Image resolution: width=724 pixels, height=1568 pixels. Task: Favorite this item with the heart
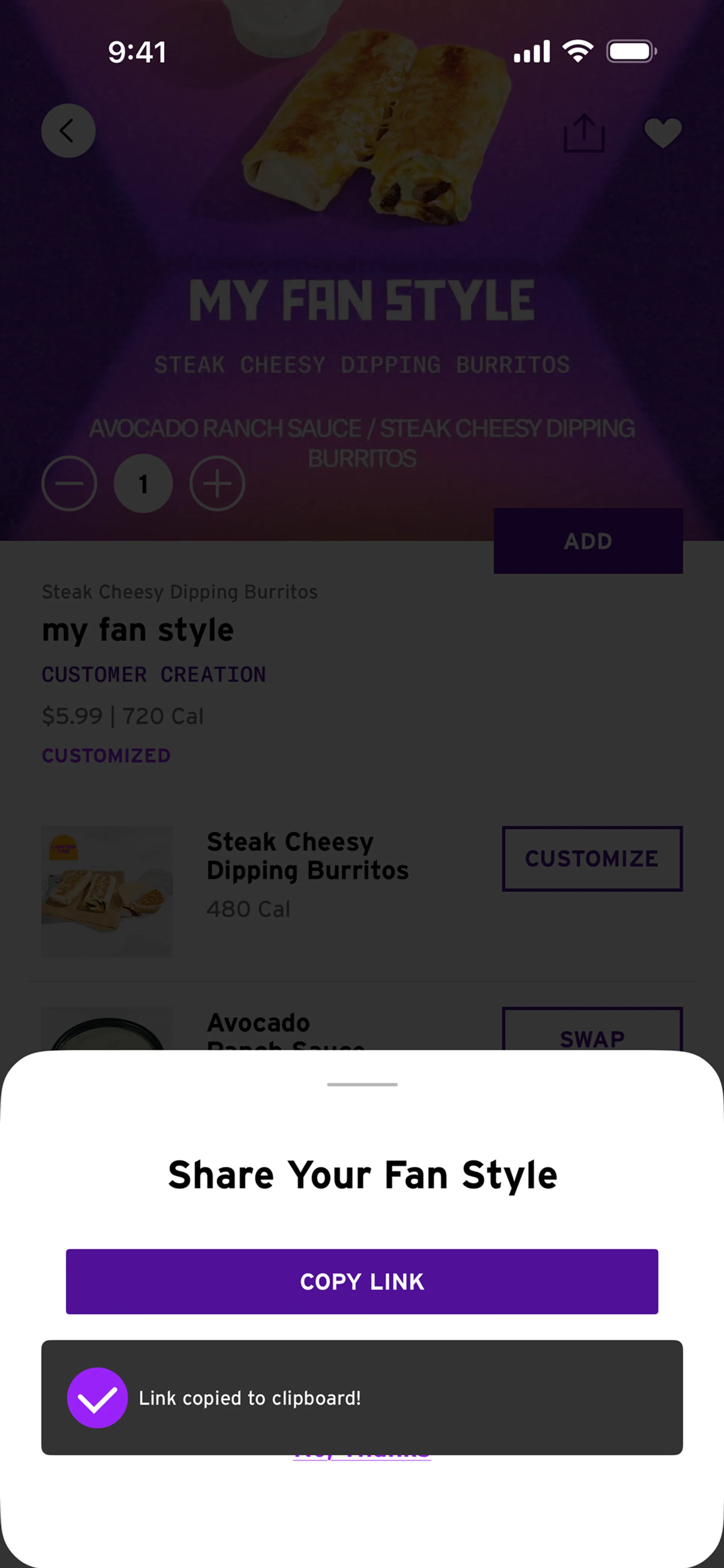pyautogui.click(x=663, y=133)
